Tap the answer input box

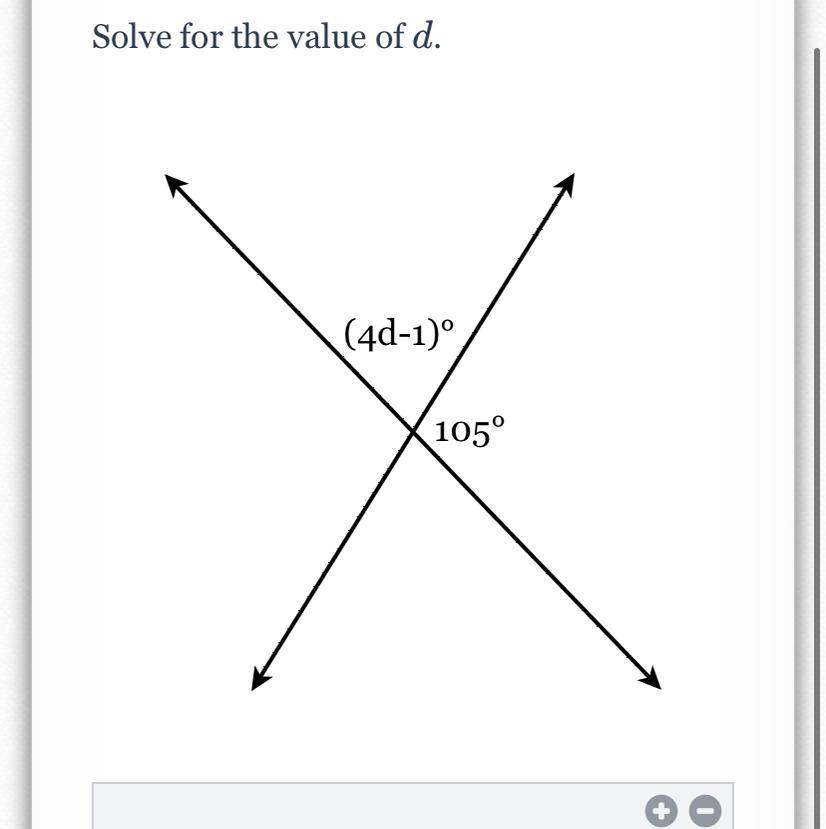[360, 808]
